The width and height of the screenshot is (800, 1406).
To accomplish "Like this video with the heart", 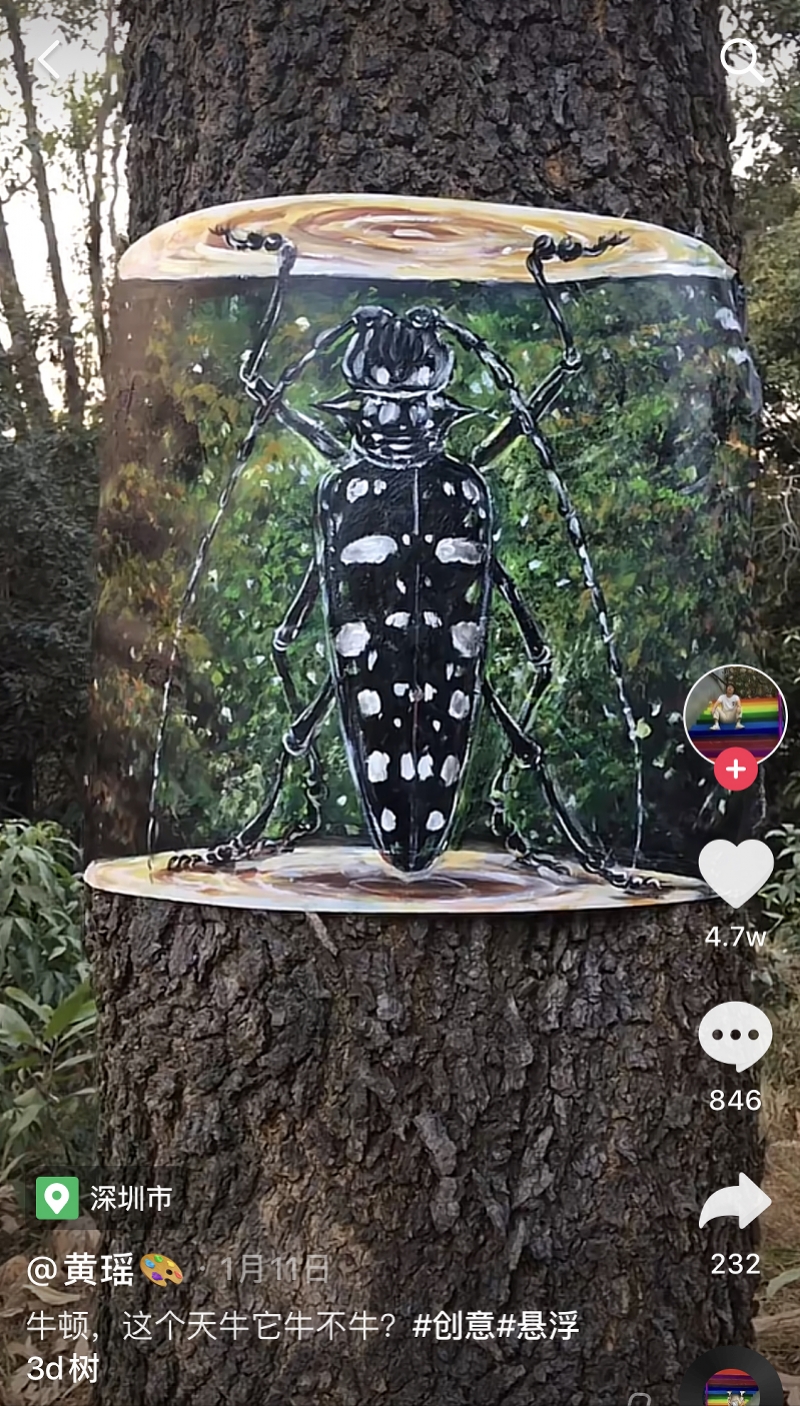I will (735, 873).
